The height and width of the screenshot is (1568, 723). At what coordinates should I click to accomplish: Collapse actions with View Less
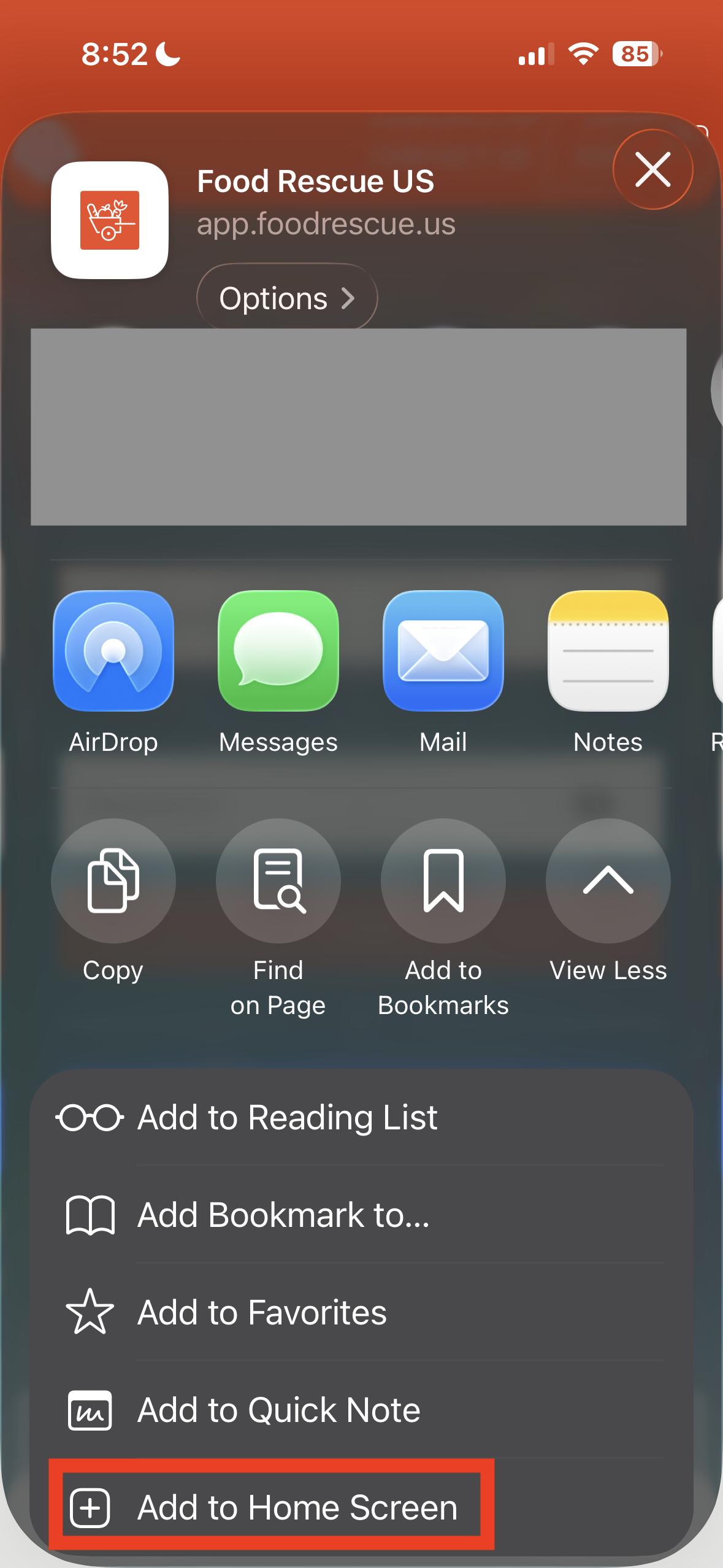608,902
